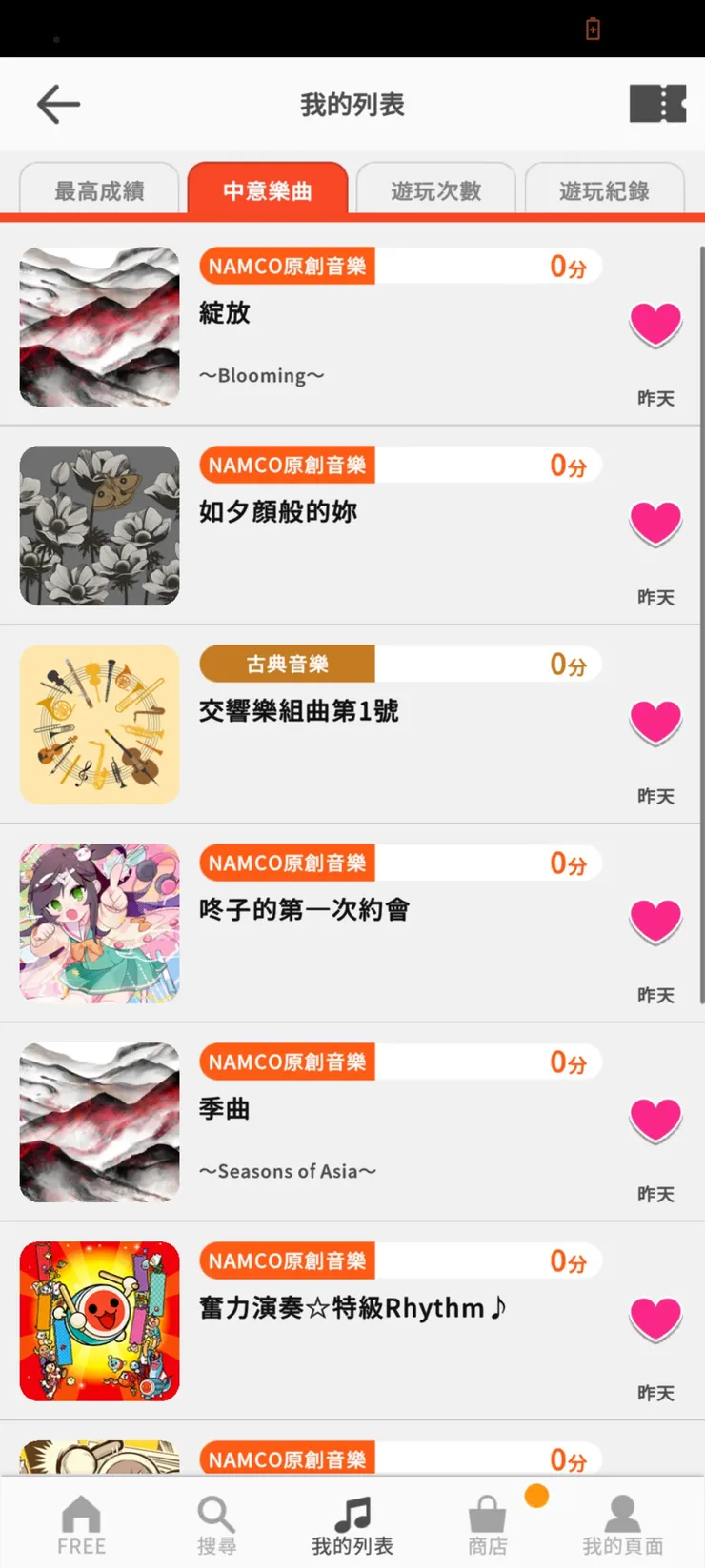Unfavorite the song 如夕顏般的妳
Screen dimensions: 705x1568
pyautogui.click(x=655, y=524)
